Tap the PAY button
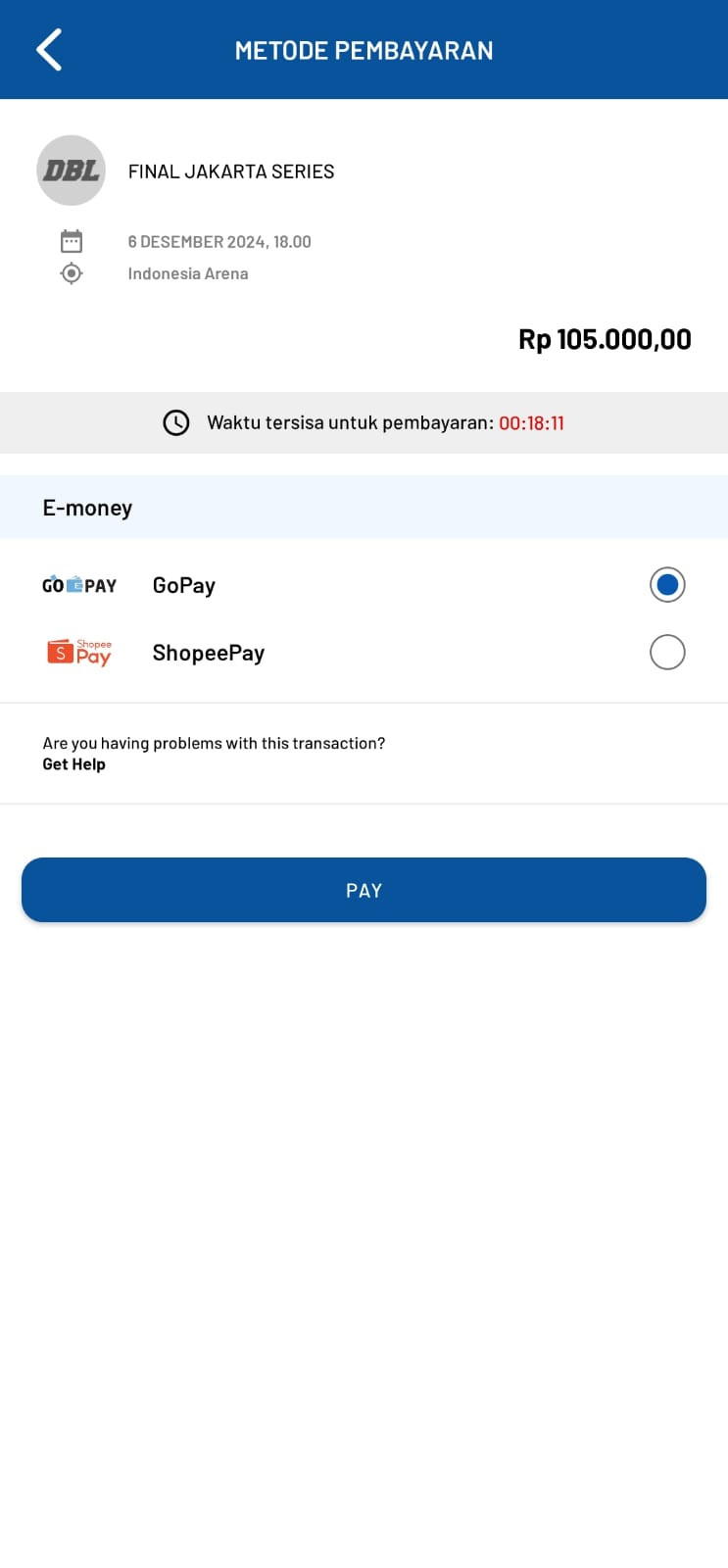Screen dimensions: 728x1568 pyautogui.click(x=364, y=890)
